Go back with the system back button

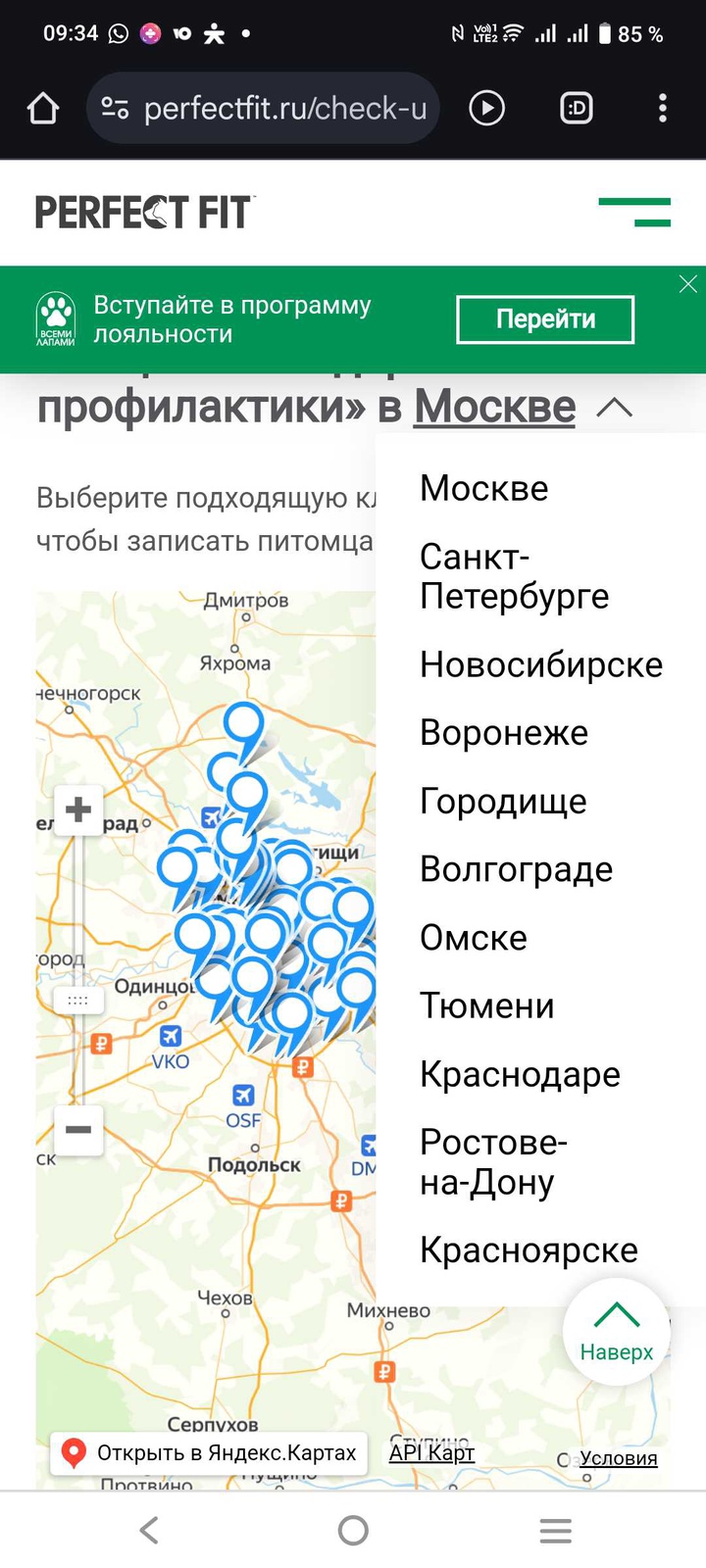(x=149, y=1530)
